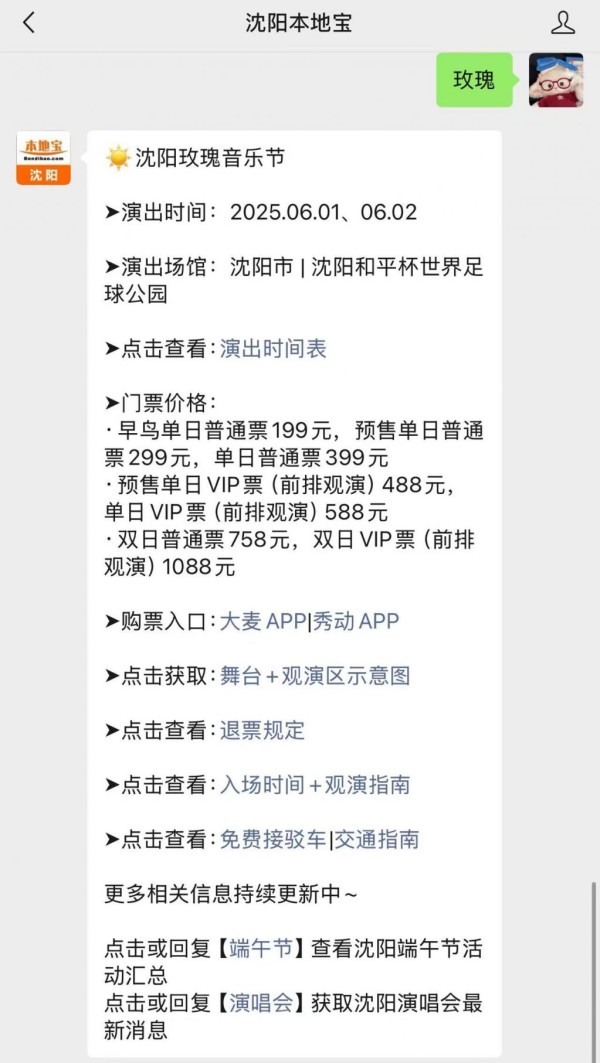Tap the 端午节 keyword link
600x1063 pixels.
point(261,948)
